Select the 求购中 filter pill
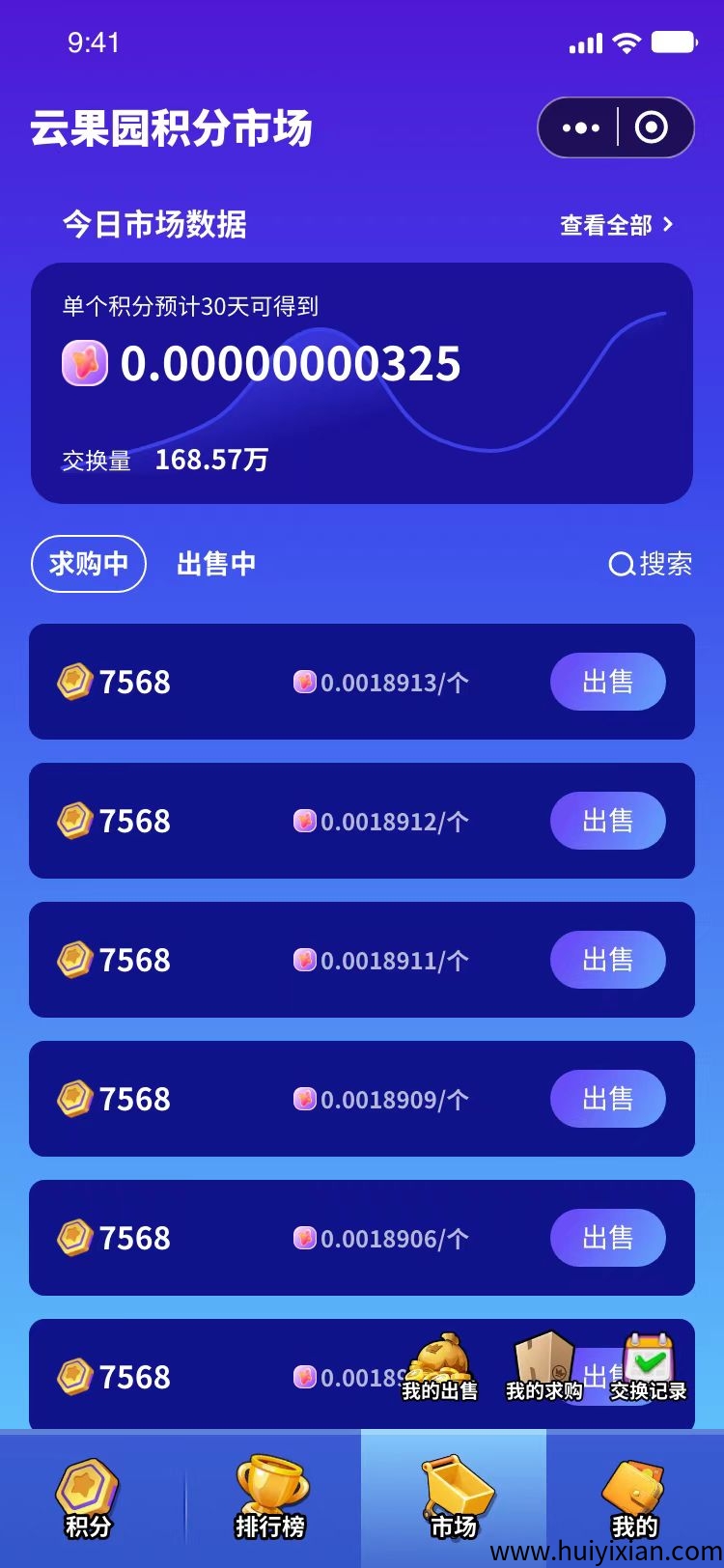Screen dimensions: 724x1568 click(x=88, y=564)
